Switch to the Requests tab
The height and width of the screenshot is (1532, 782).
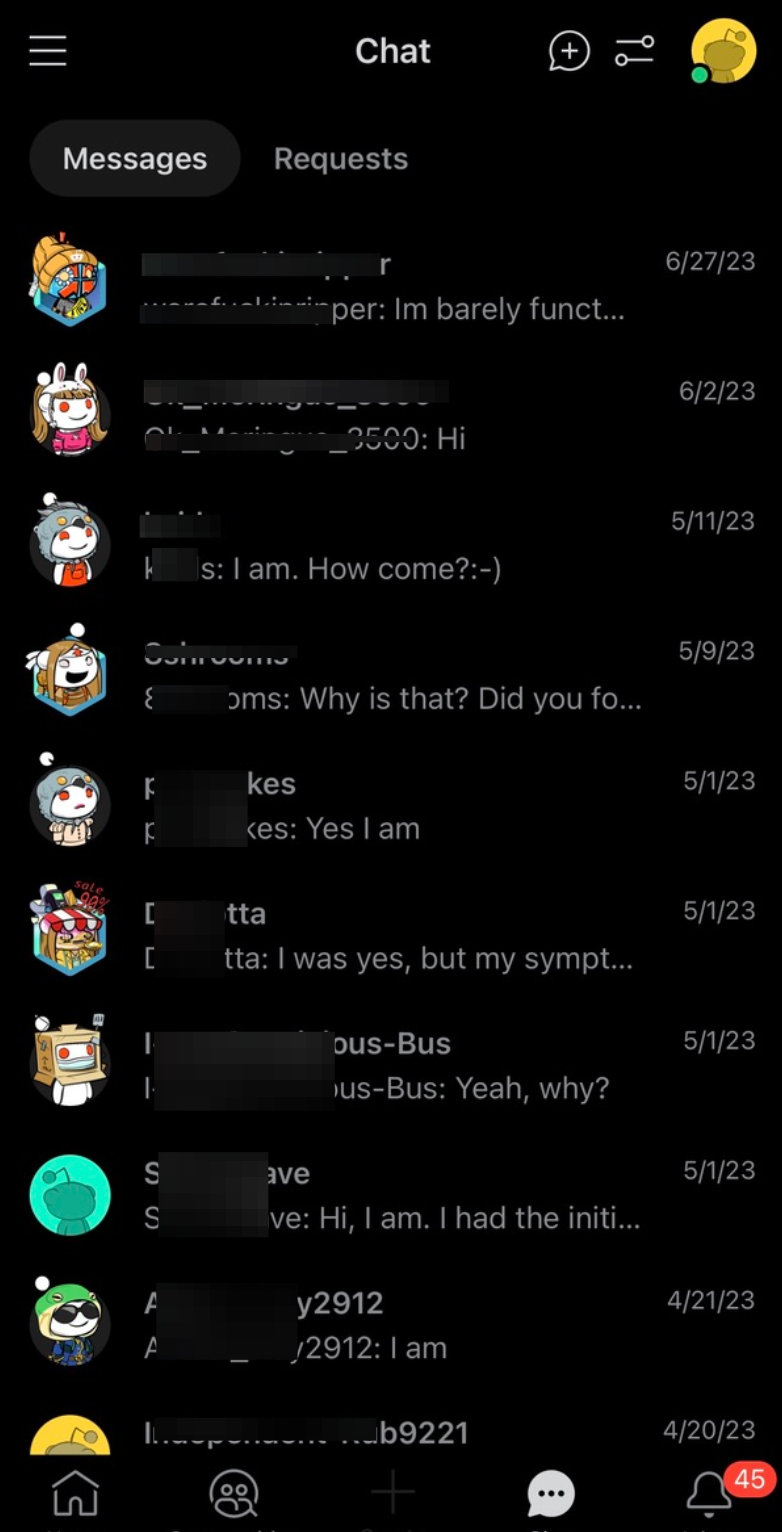(x=340, y=159)
